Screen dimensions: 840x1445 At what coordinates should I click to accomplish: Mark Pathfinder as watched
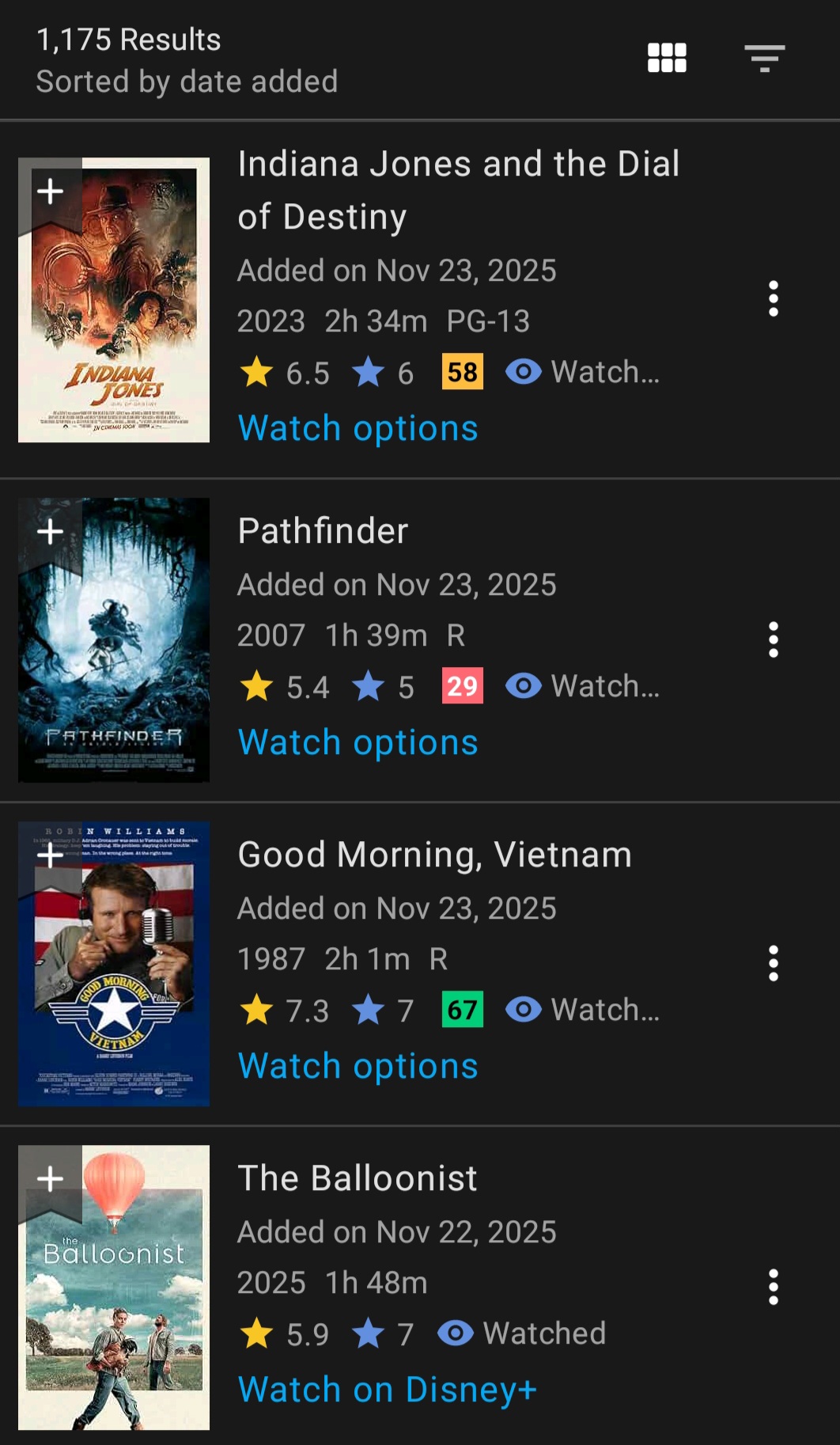tap(582, 686)
